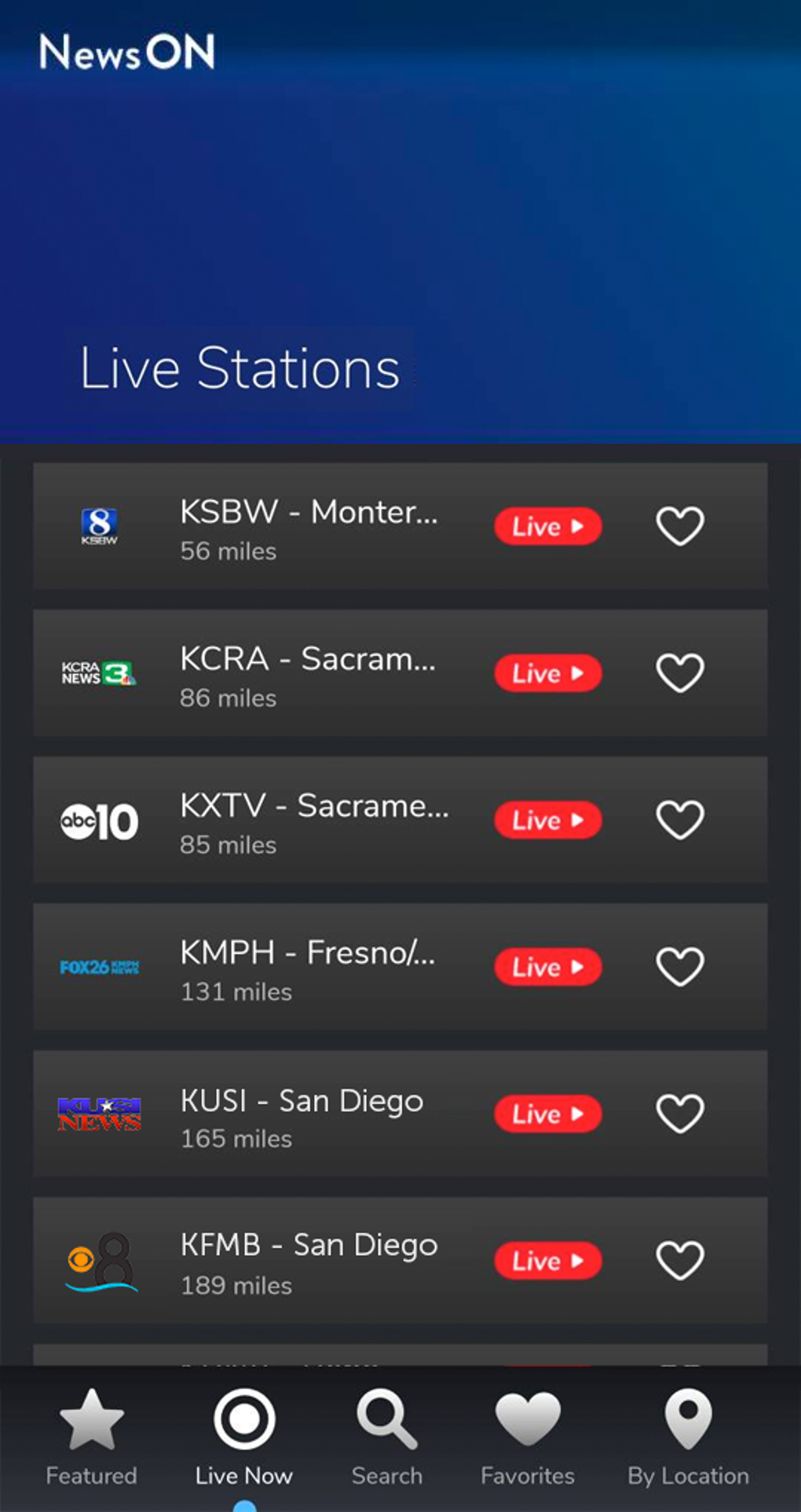The width and height of the screenshot is (801, 1512).
Task: Click the ABC 10 station logo
Action: pos(99,819)
